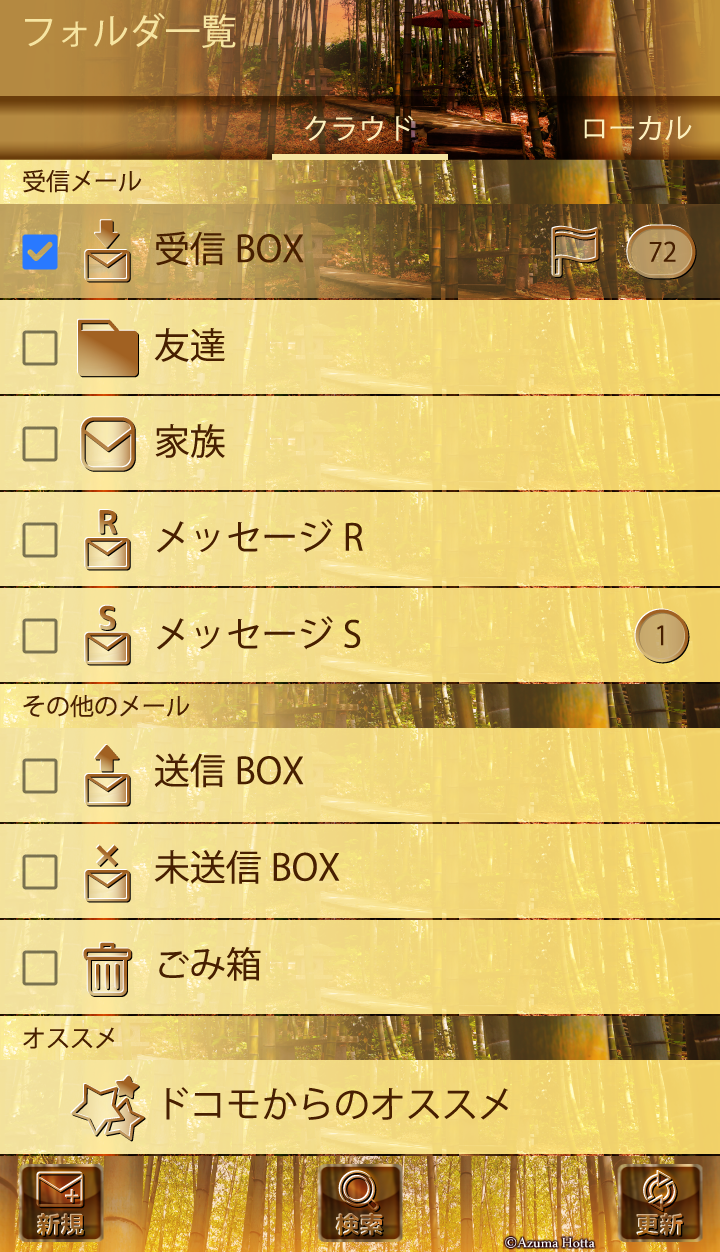Check the 友達 folder checkbox
The height and width of the screenshot is (1252, 720).
40,348
